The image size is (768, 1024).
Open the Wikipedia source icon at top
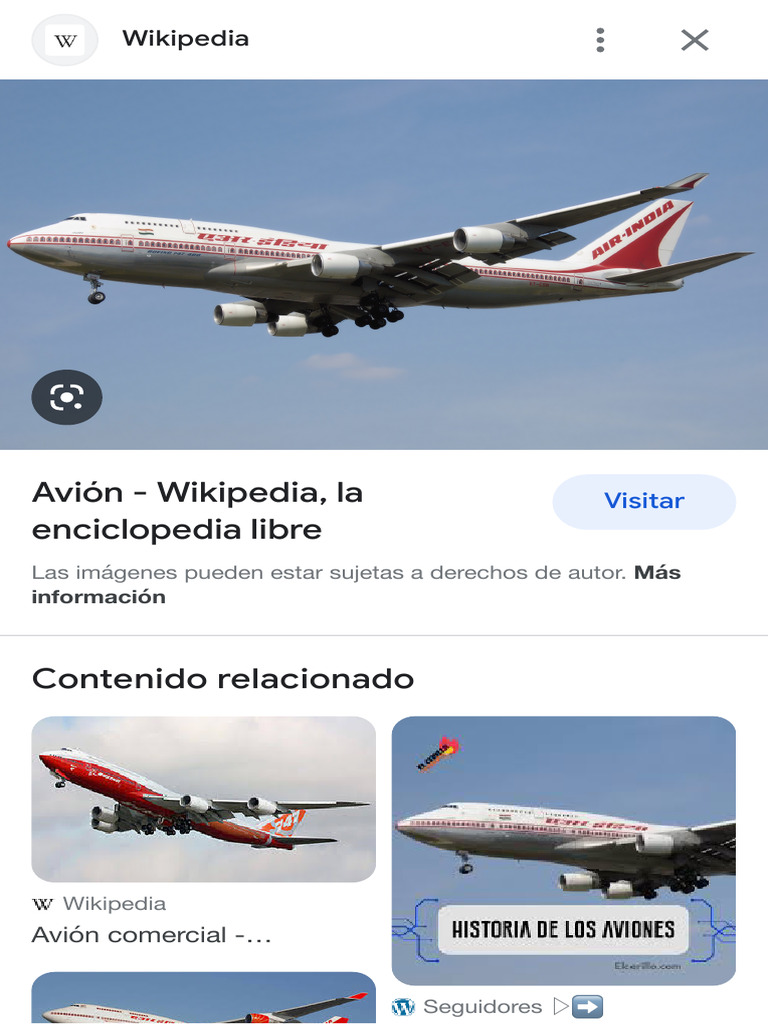pyautogui.click(x=65, y=40)
